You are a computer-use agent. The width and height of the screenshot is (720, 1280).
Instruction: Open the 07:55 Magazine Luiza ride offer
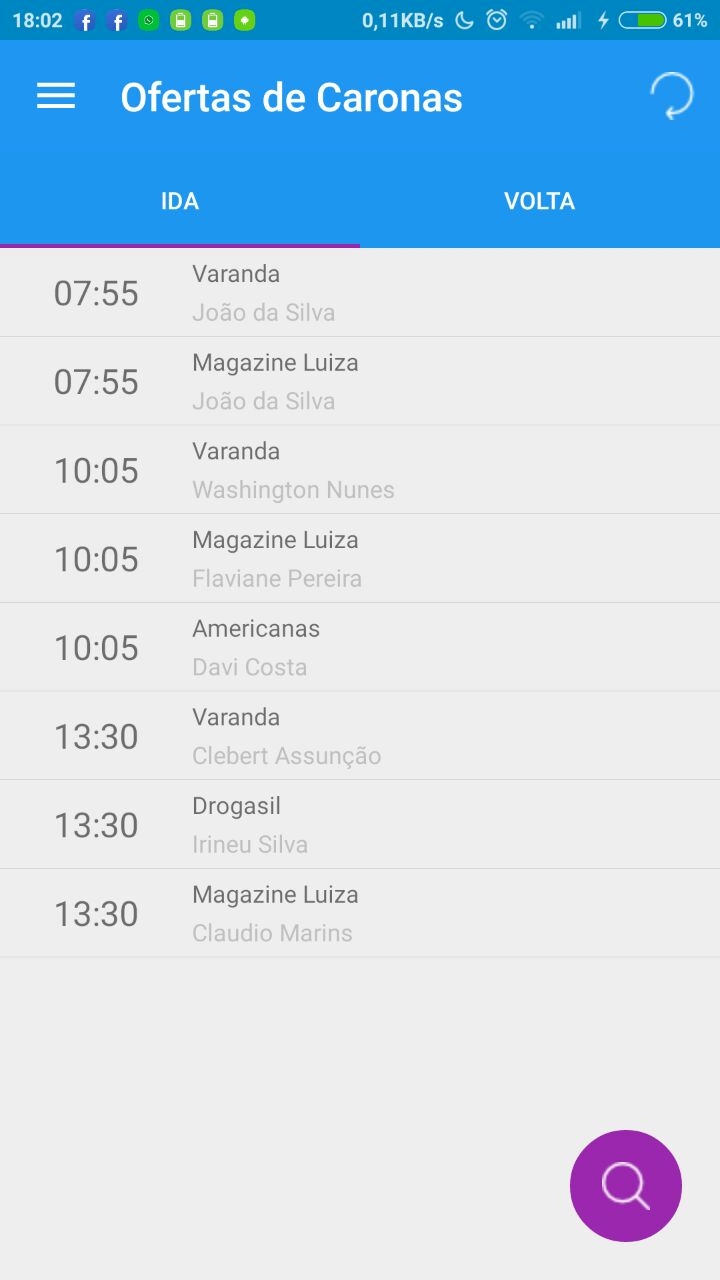coord(360,381)
